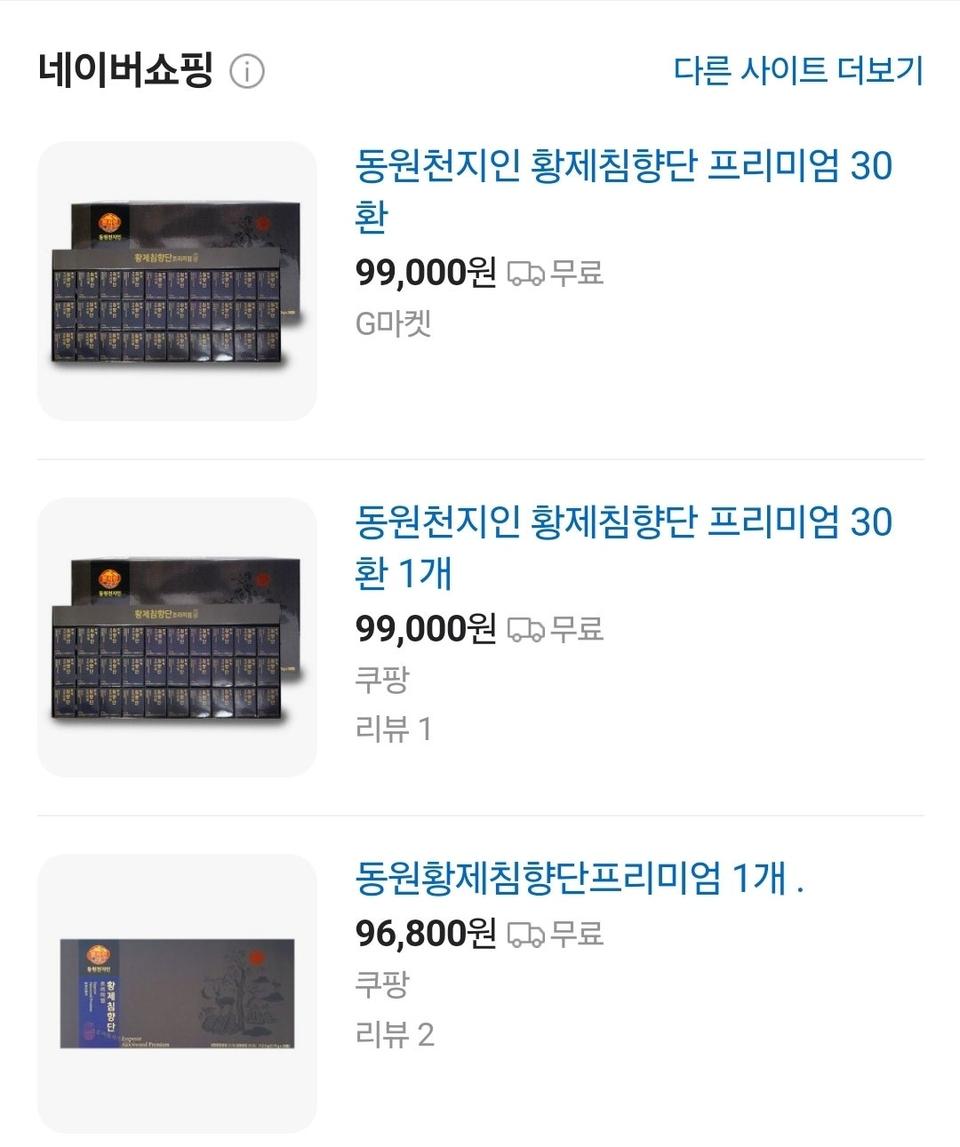This screenshot has width=960, height=1147.
Task: Click the 무료 label on the second listing
Action: click(x=577, y=631)
